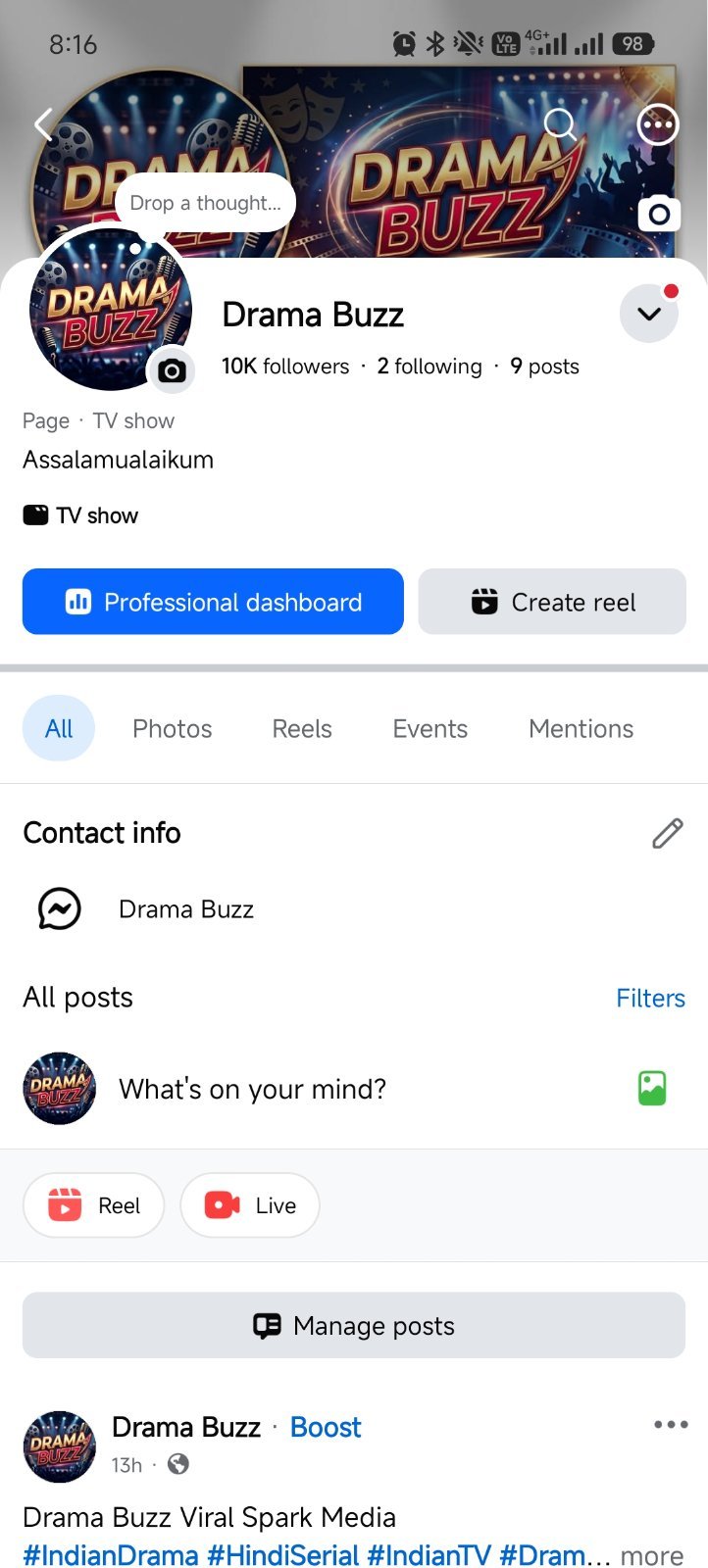Expand the chevron next to Drama Buzz name

point(649,314)
